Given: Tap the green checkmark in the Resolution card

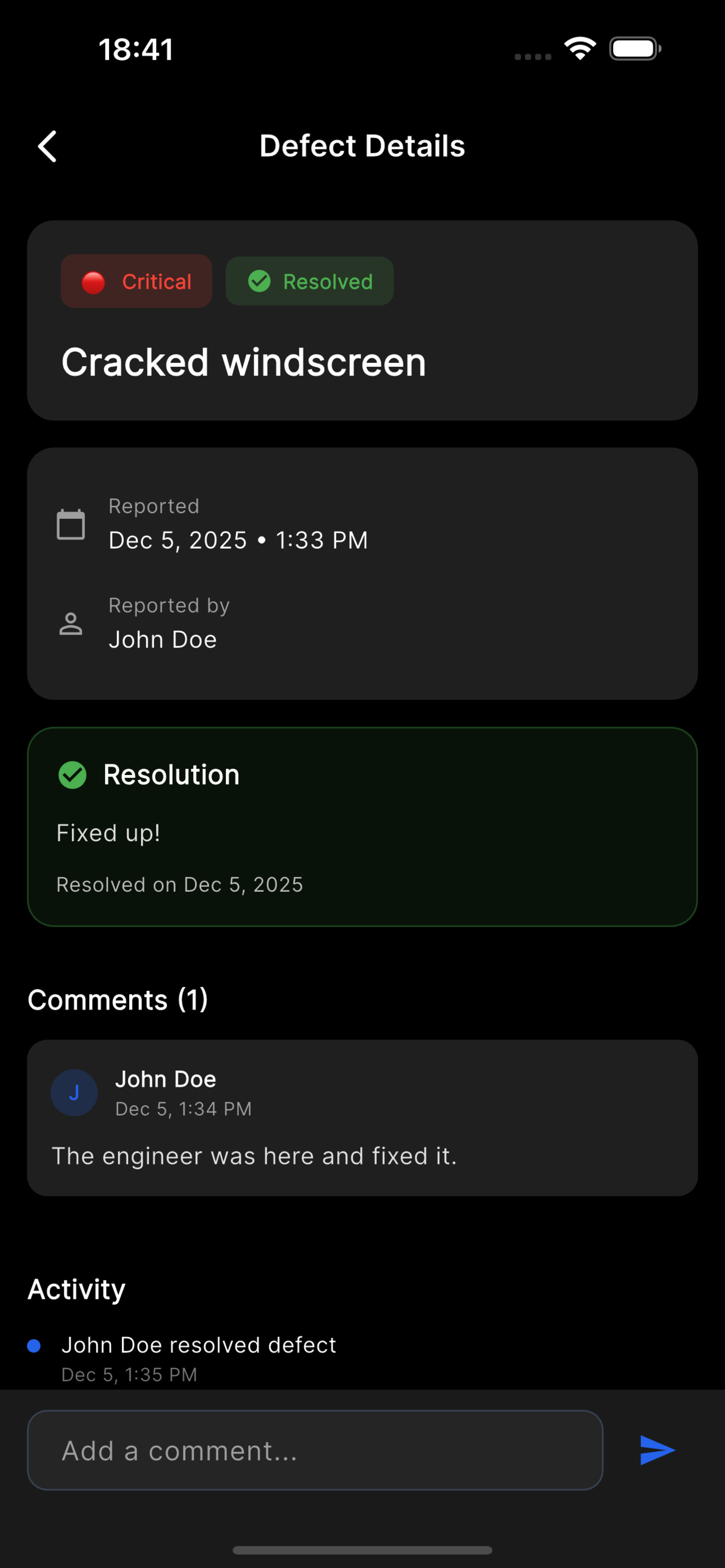Looking at the screenshot, I should pos(72,775).
